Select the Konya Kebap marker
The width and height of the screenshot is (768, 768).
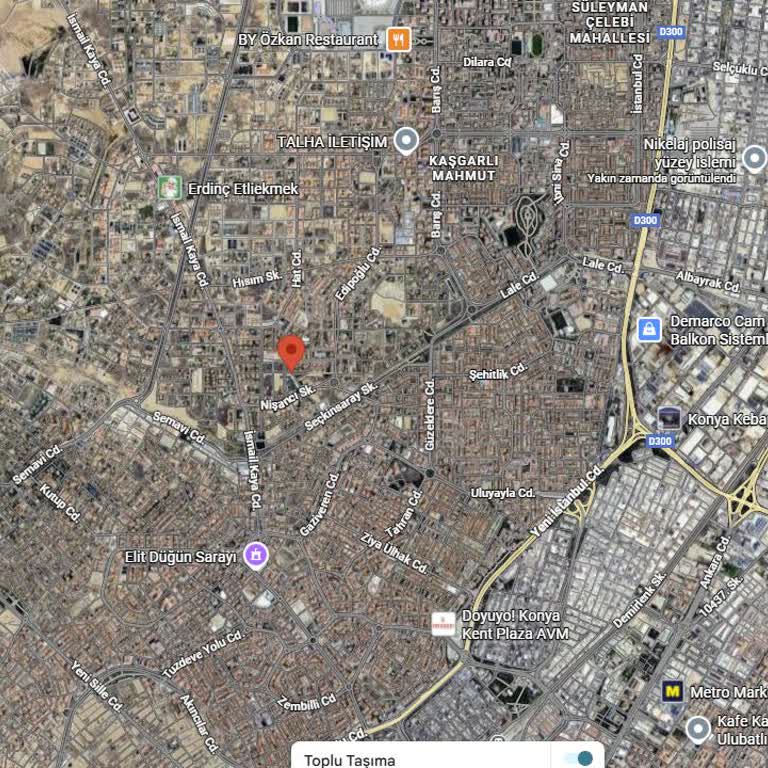click(669, 418)
